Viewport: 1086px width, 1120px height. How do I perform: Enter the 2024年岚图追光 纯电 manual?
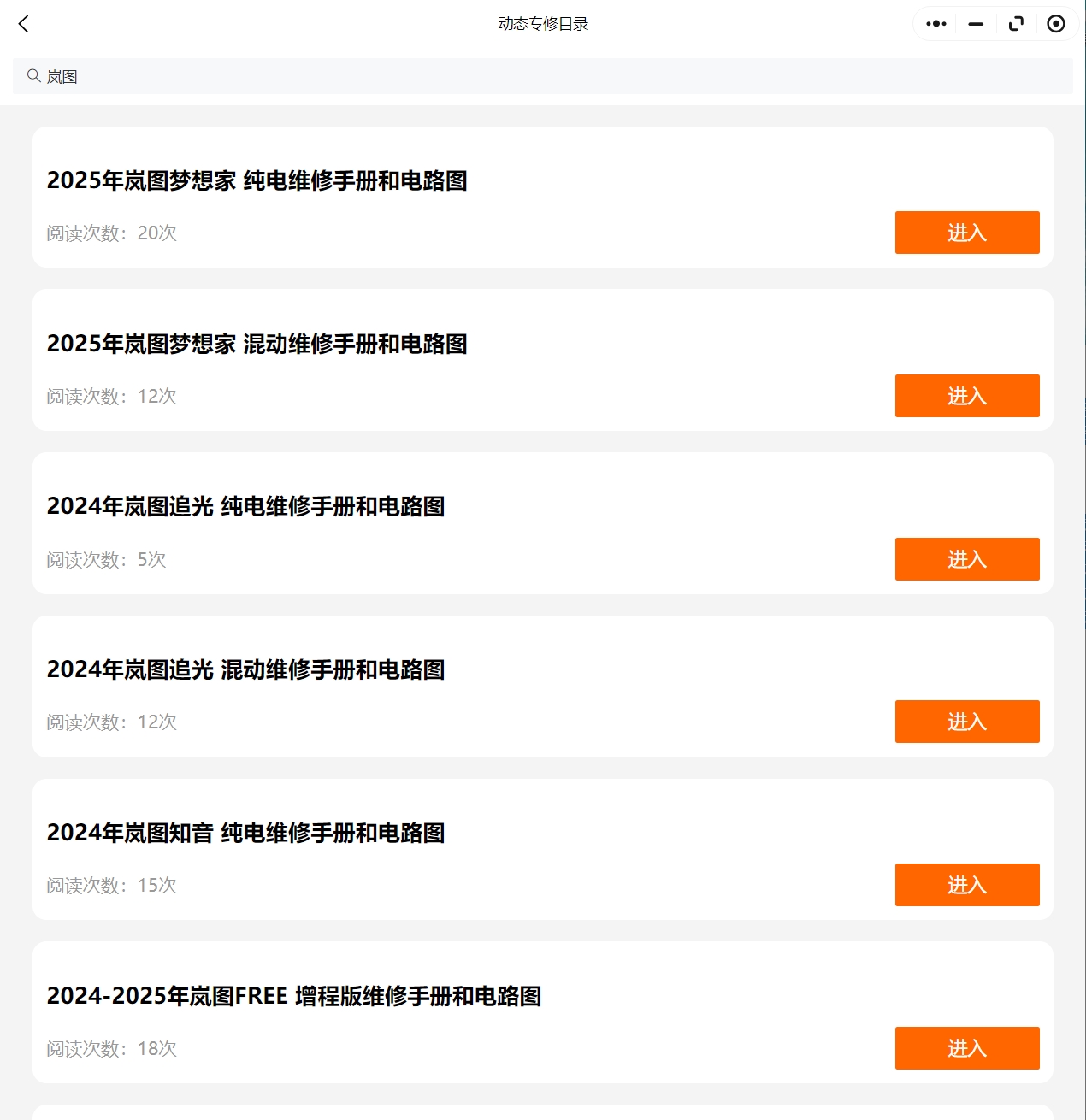[x=966, y=558]
